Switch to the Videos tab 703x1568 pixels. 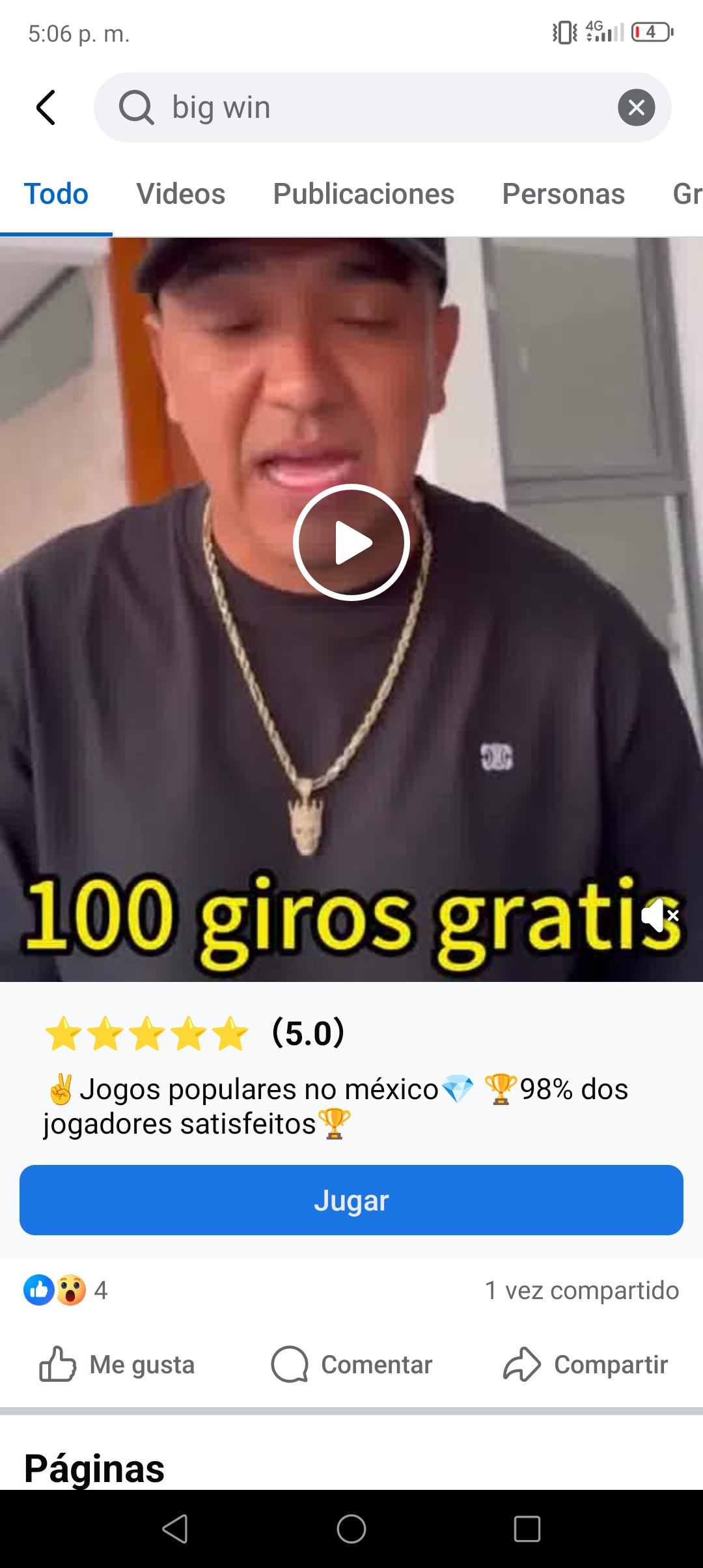pos(180,194)
